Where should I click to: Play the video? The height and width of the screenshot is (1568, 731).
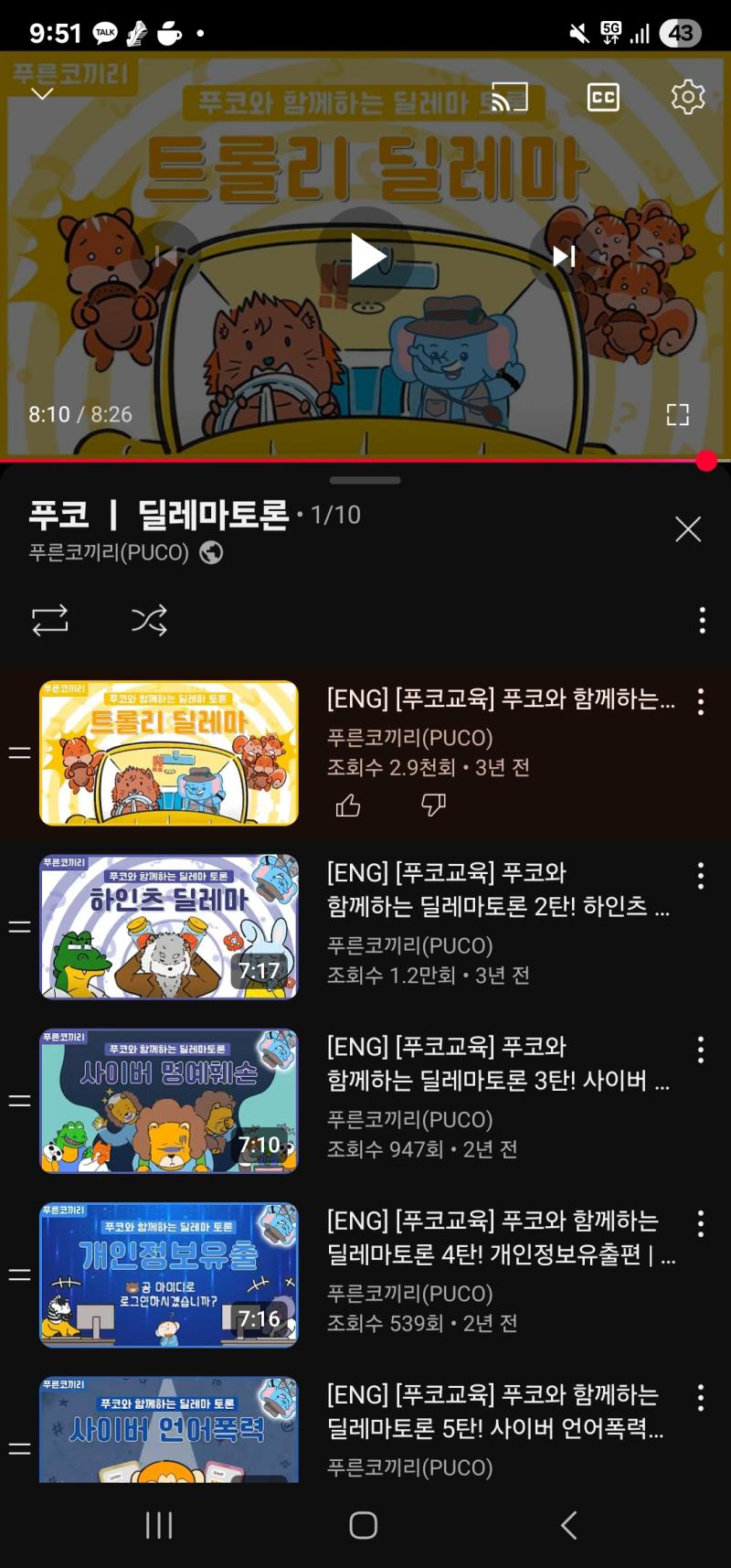366,257
